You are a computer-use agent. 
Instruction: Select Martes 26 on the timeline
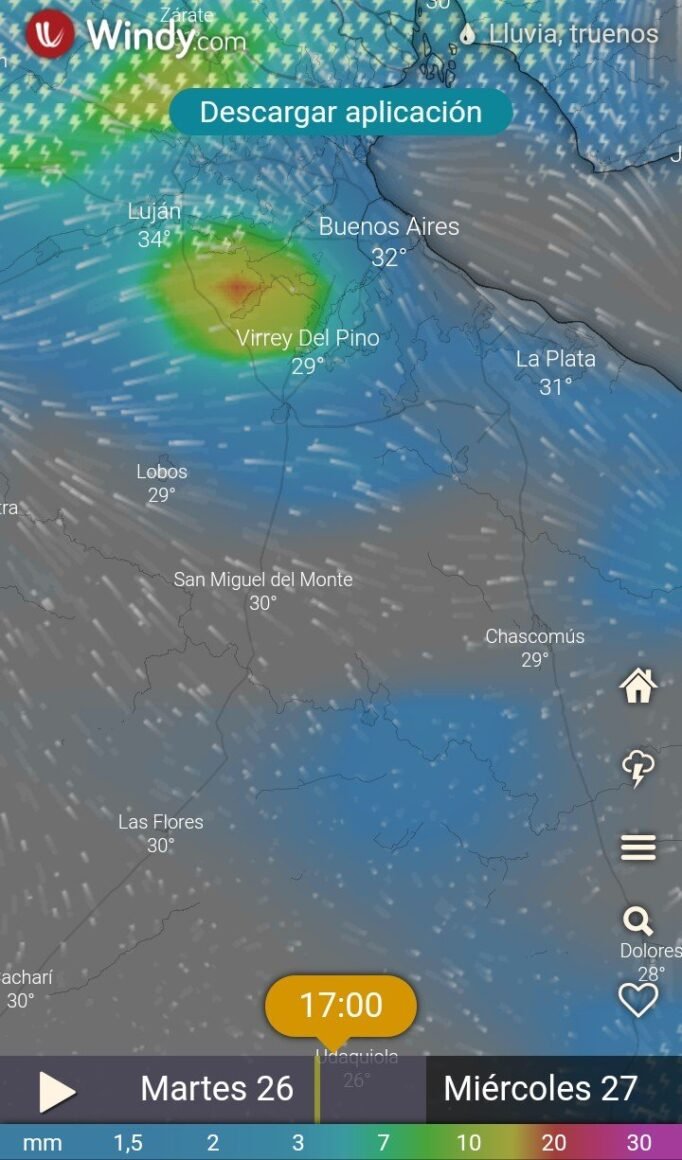tap(217, 1089)
